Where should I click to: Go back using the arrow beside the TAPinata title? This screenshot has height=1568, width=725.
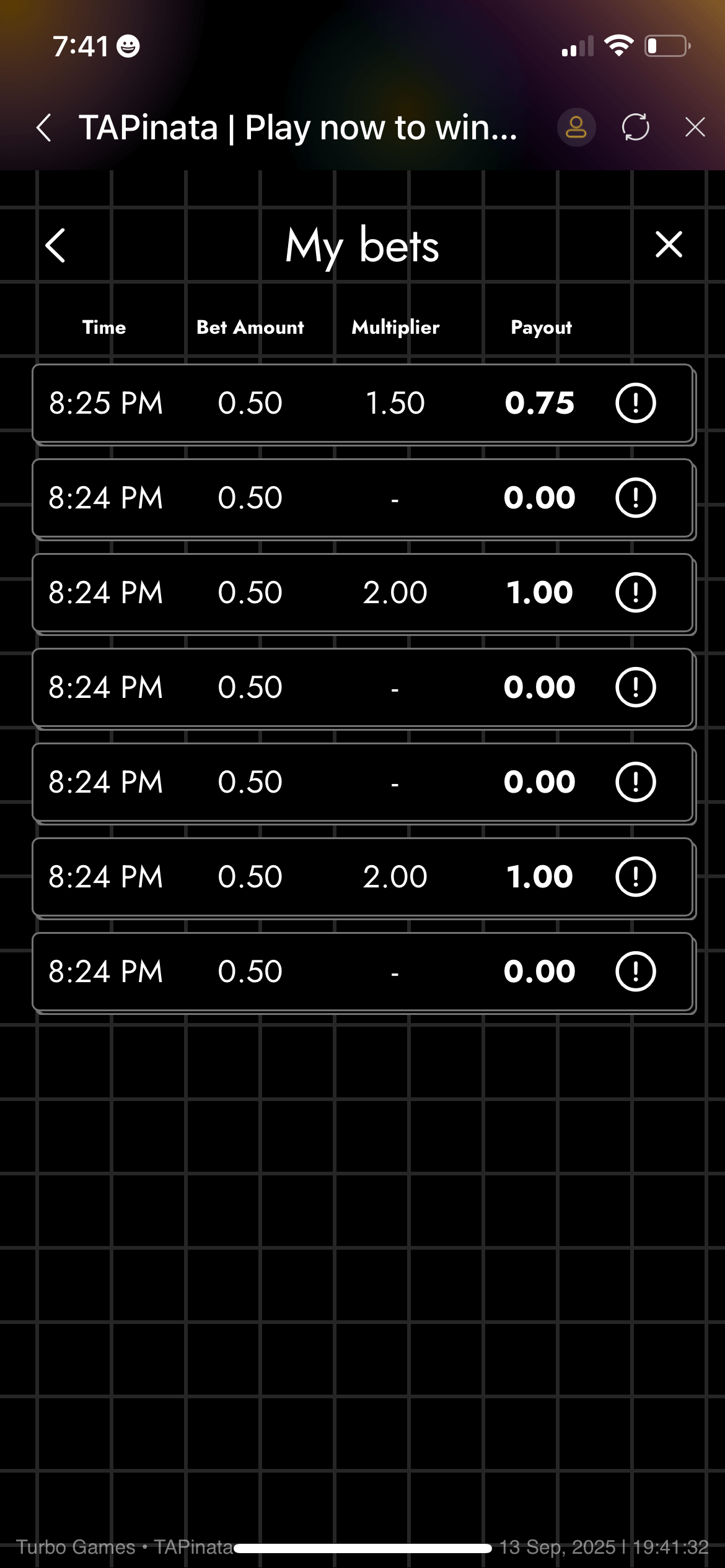tap(44, 128)
